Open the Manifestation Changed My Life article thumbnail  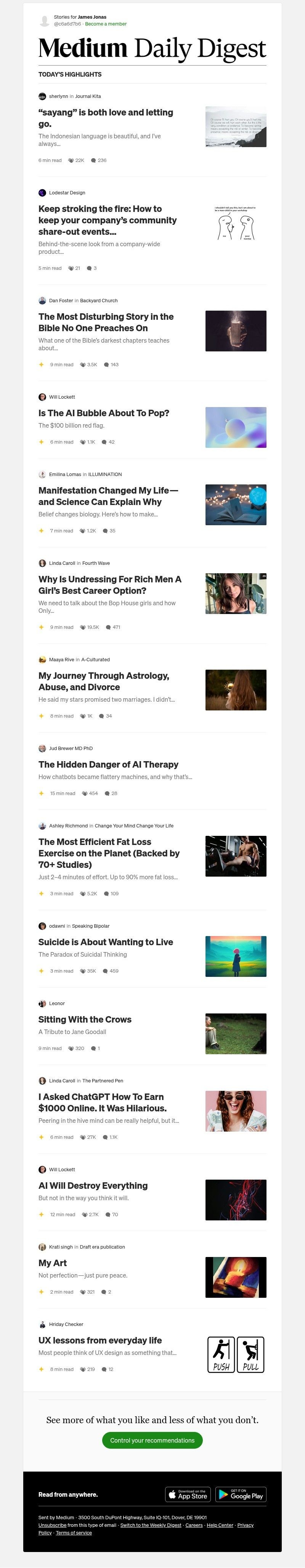coord(236,505)
